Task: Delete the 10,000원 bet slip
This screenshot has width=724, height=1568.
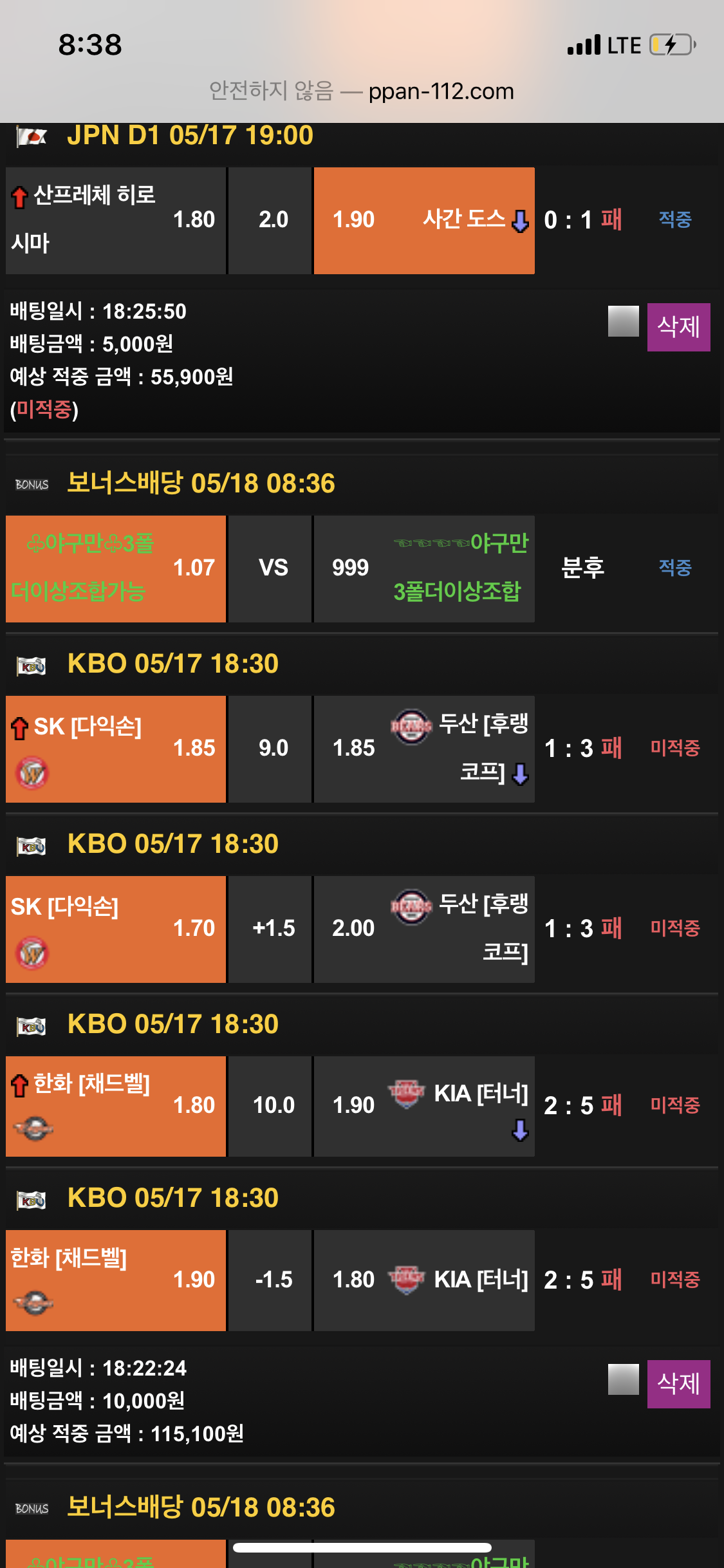Action: click(x=678, y=1384)
